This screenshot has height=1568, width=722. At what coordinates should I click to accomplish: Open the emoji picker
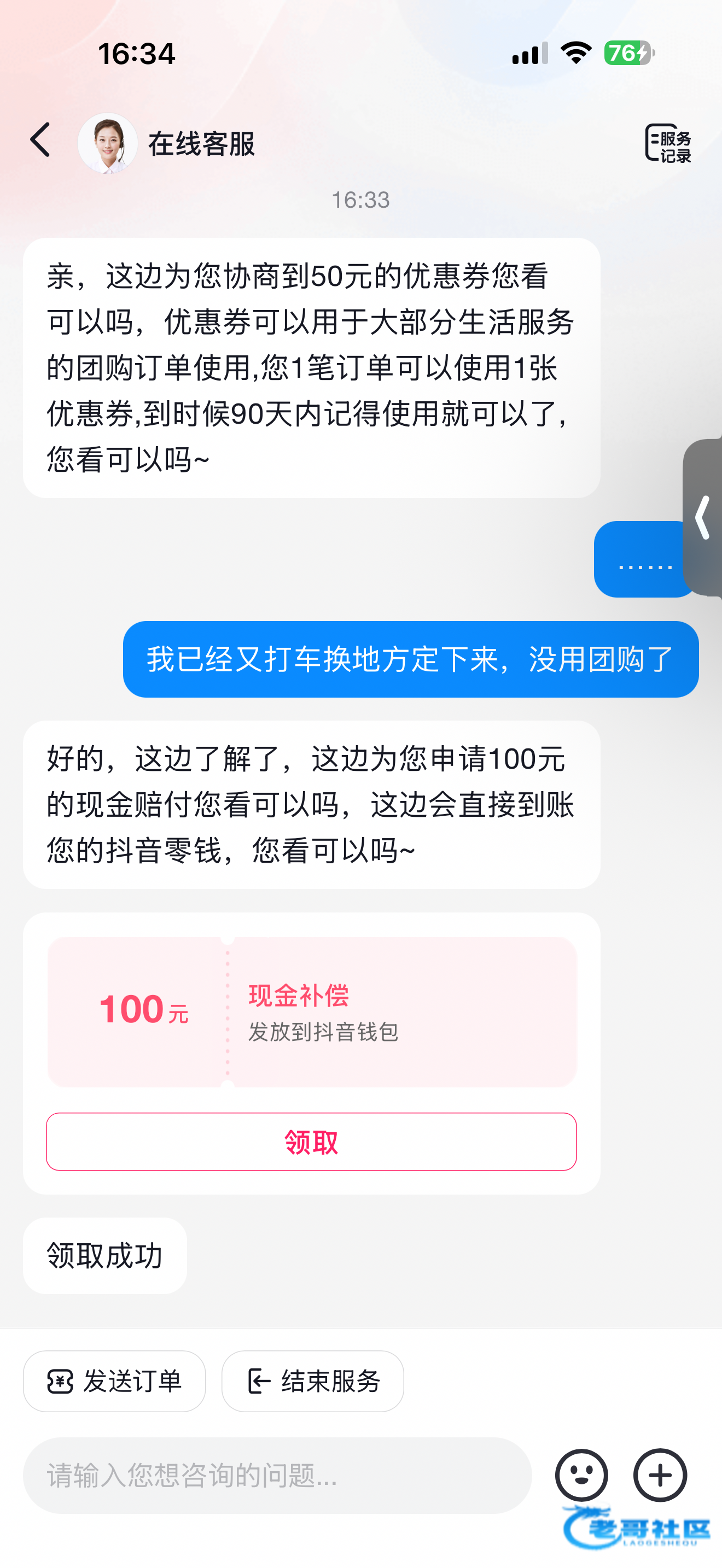pos(581,1475)
